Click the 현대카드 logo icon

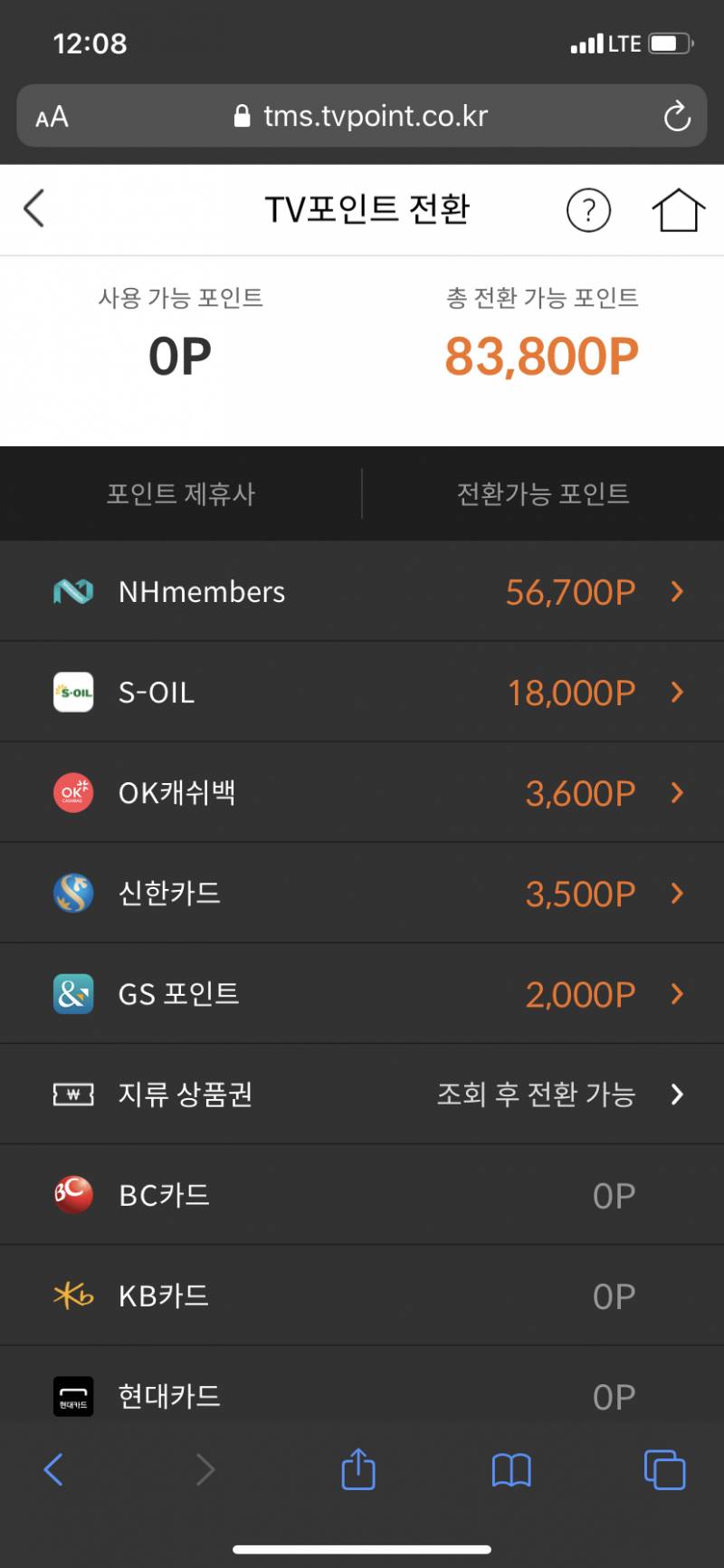pos(73,1395)
